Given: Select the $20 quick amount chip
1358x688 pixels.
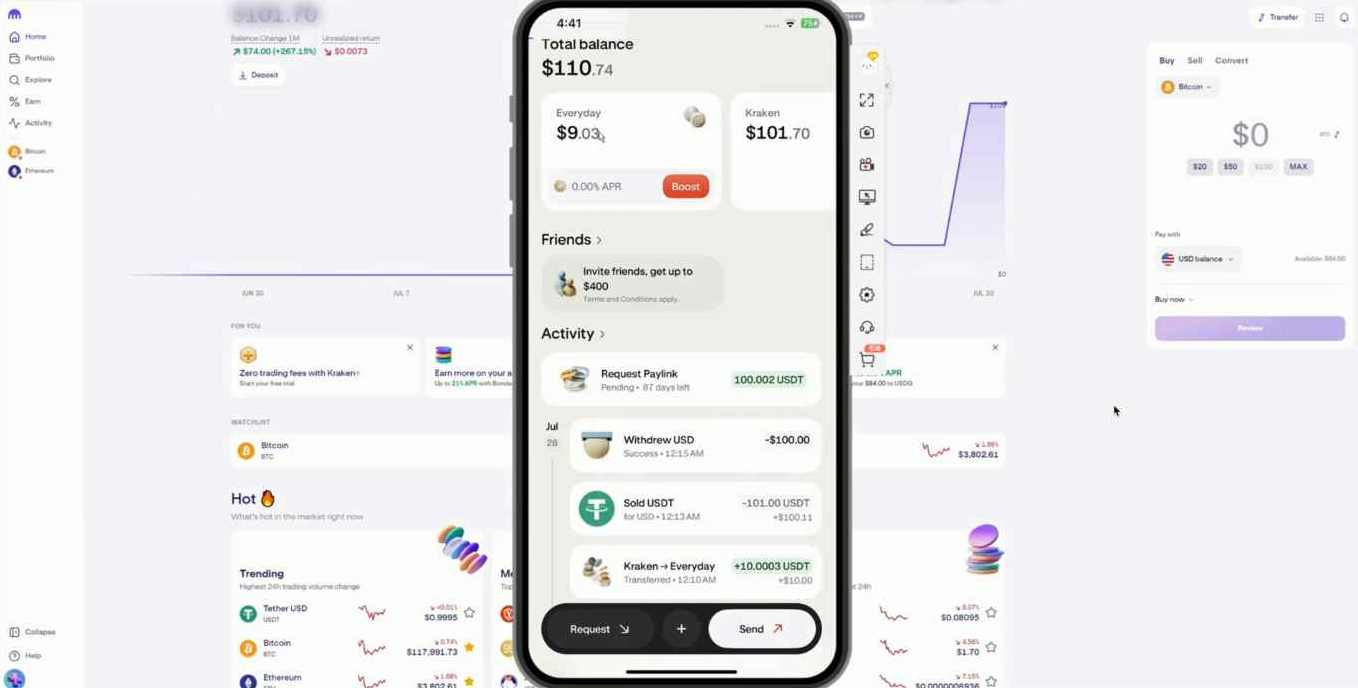Looking at the screenshot, I should [1199, 167].
